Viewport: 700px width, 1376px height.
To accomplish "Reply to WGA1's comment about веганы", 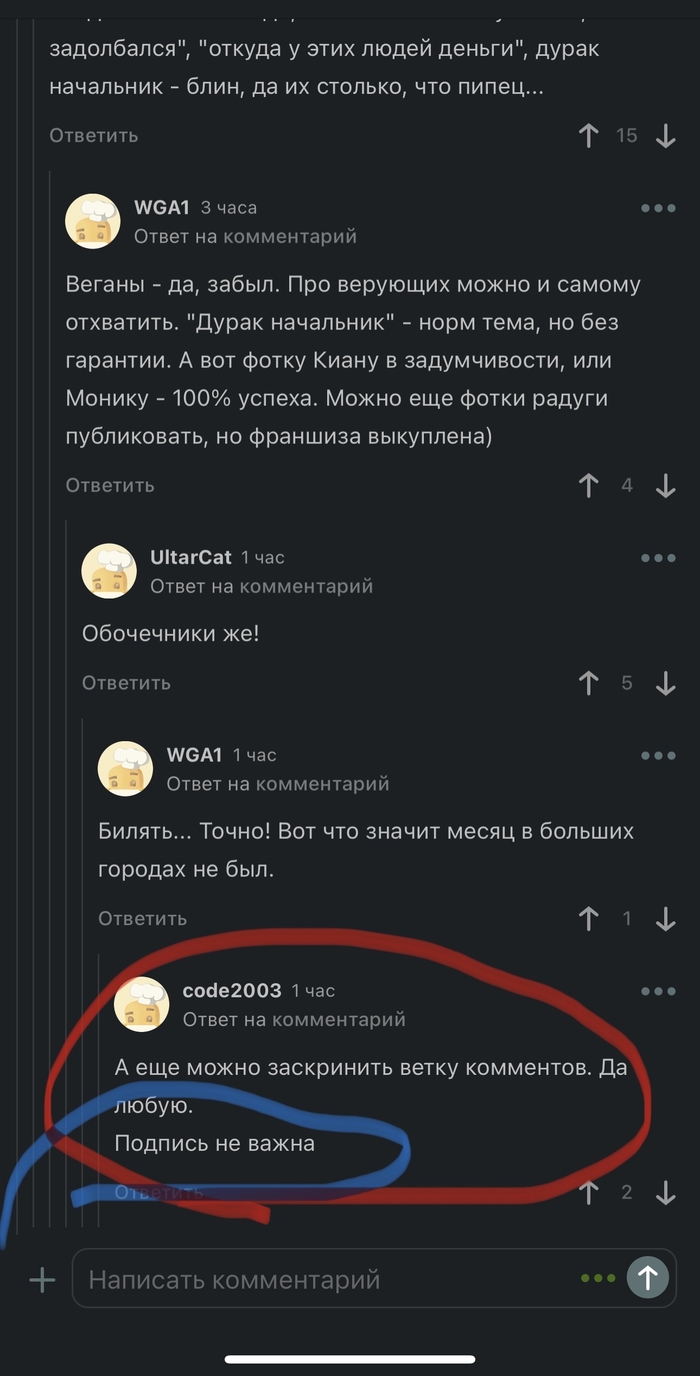I will pos(110,485).
